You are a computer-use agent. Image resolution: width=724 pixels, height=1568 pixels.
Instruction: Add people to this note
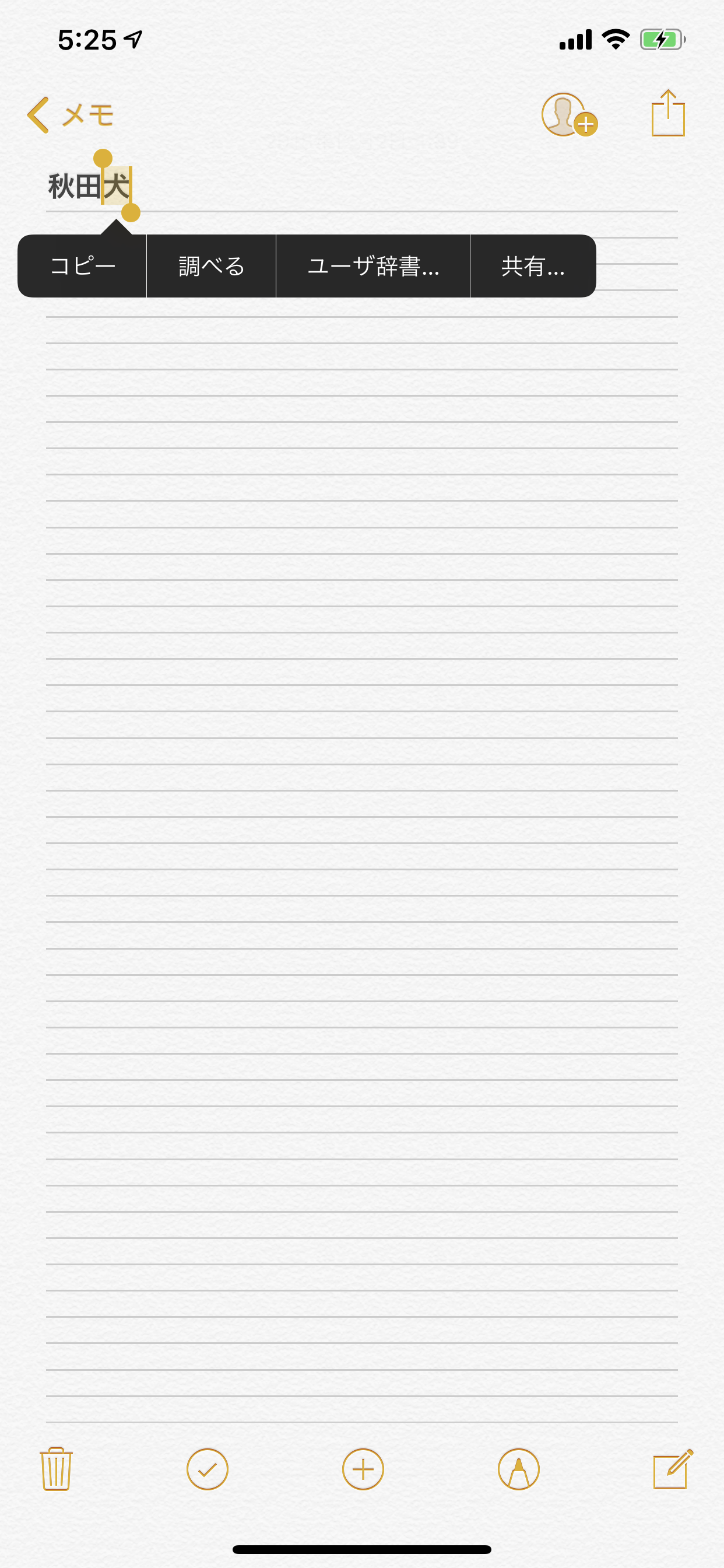click(568, 114)
